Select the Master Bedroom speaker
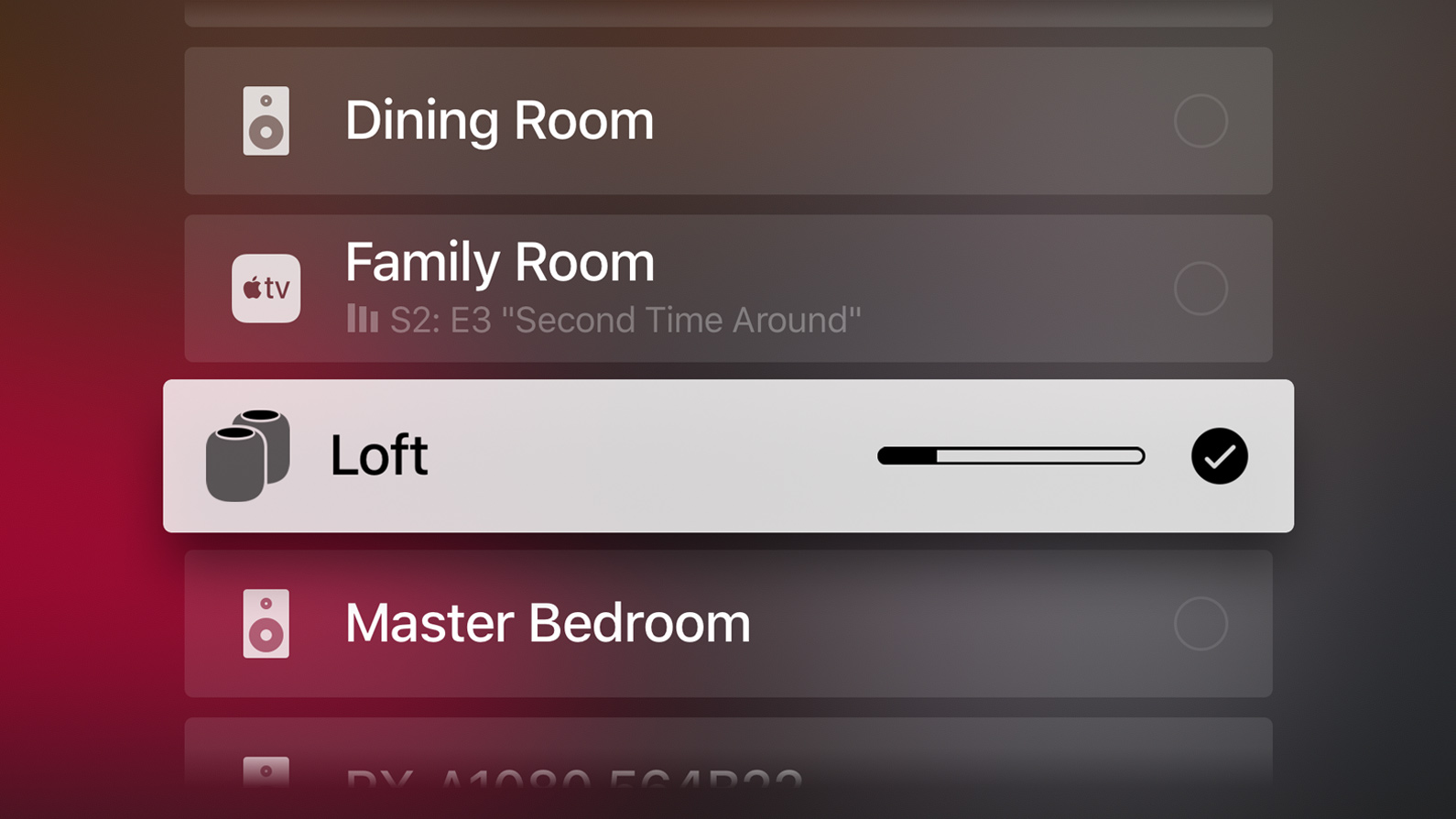This screenshot has height=819, width=1456. [1200, 624]
